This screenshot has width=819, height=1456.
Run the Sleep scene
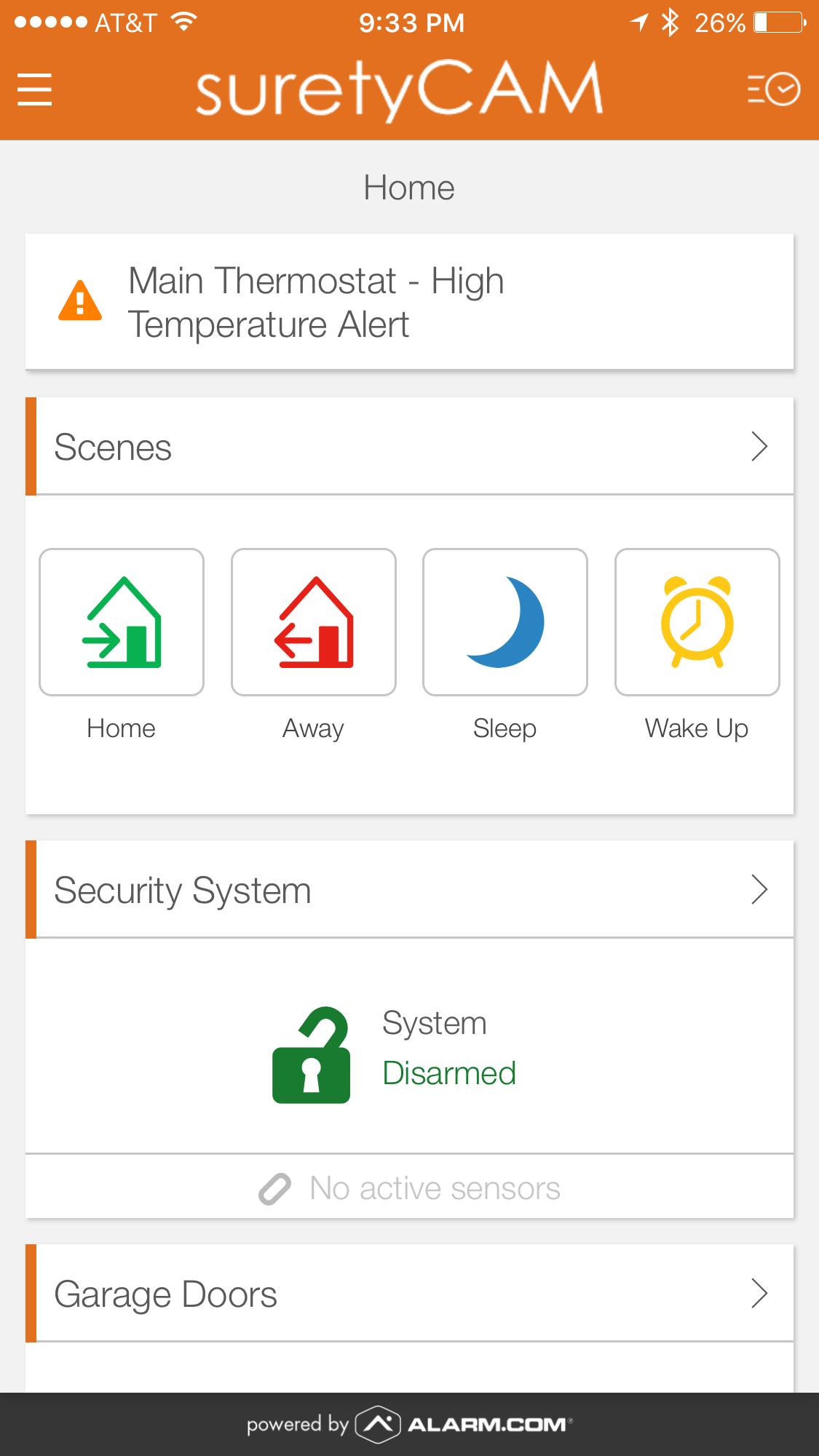(505, 622)
